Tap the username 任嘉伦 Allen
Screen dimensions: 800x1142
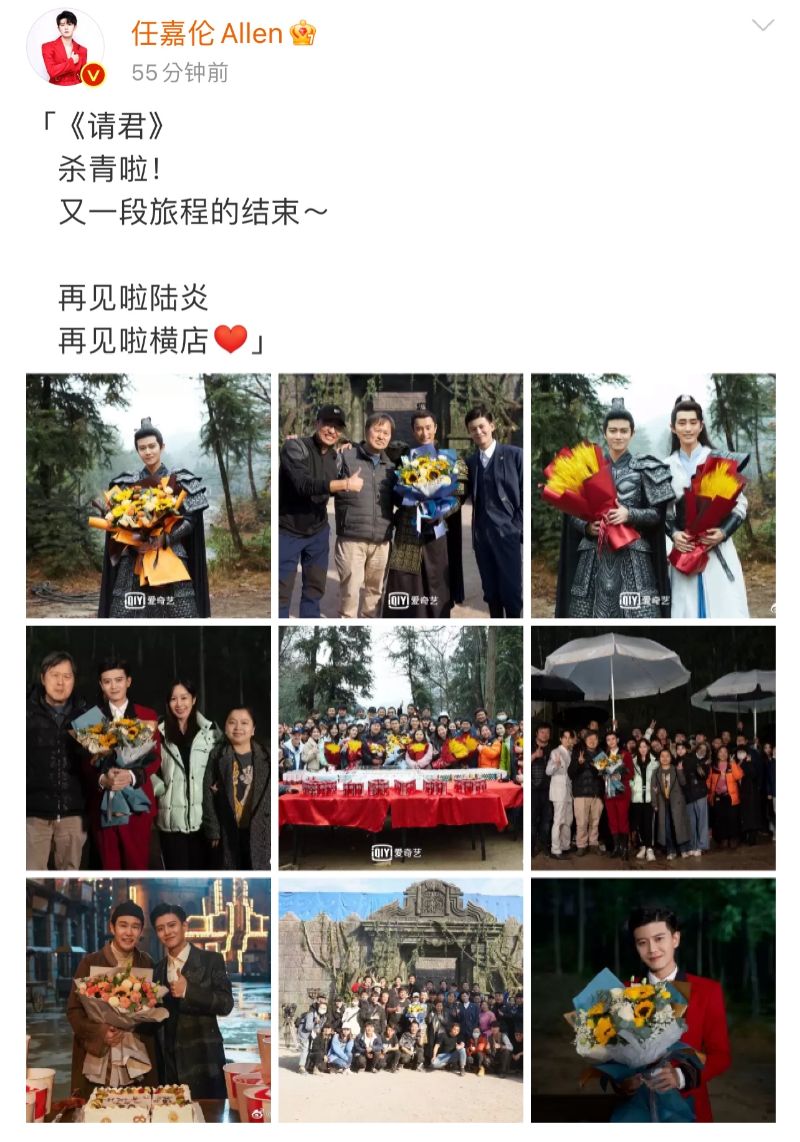[x=208, y=33]
